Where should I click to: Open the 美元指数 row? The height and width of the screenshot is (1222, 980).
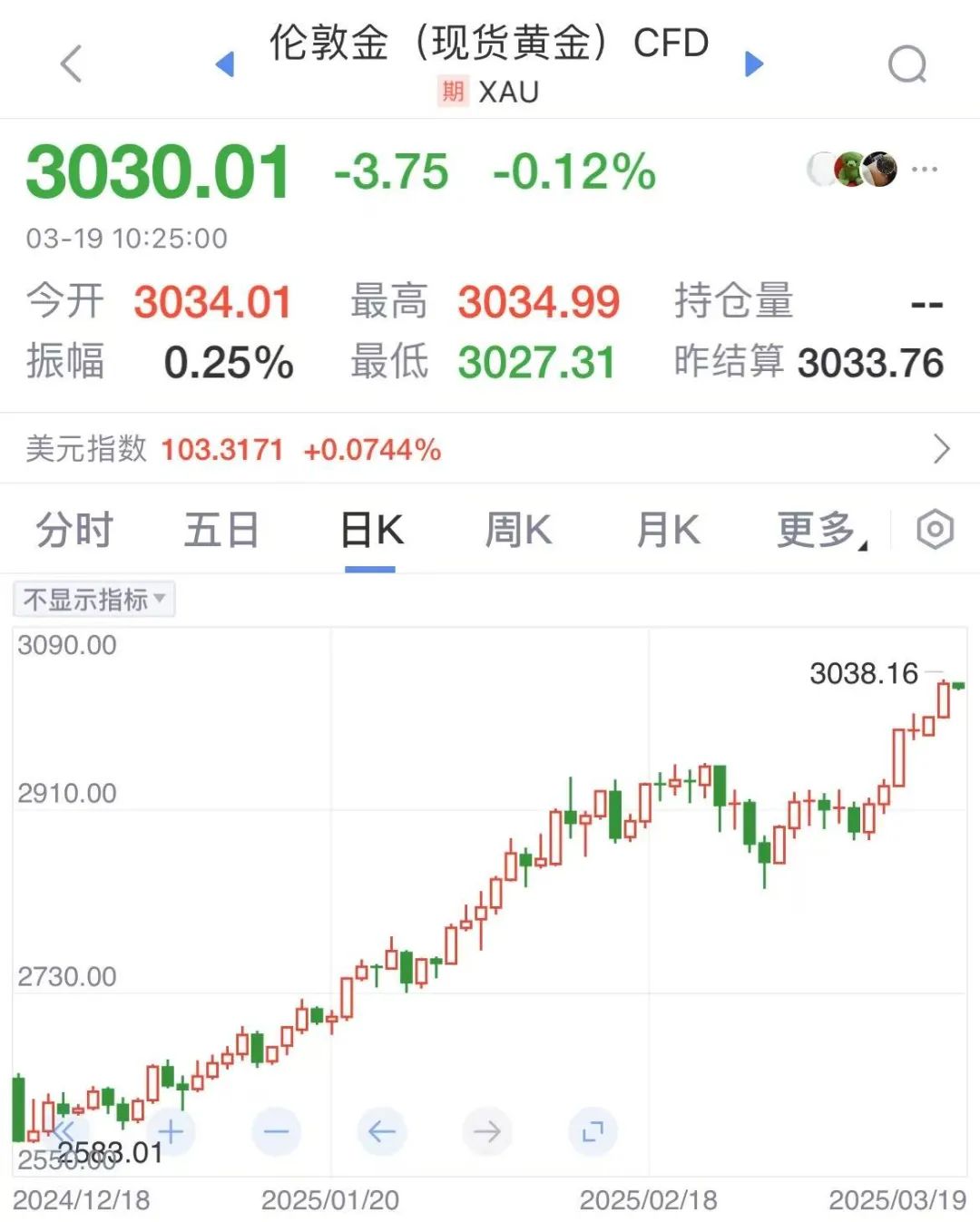coord(490,449)
